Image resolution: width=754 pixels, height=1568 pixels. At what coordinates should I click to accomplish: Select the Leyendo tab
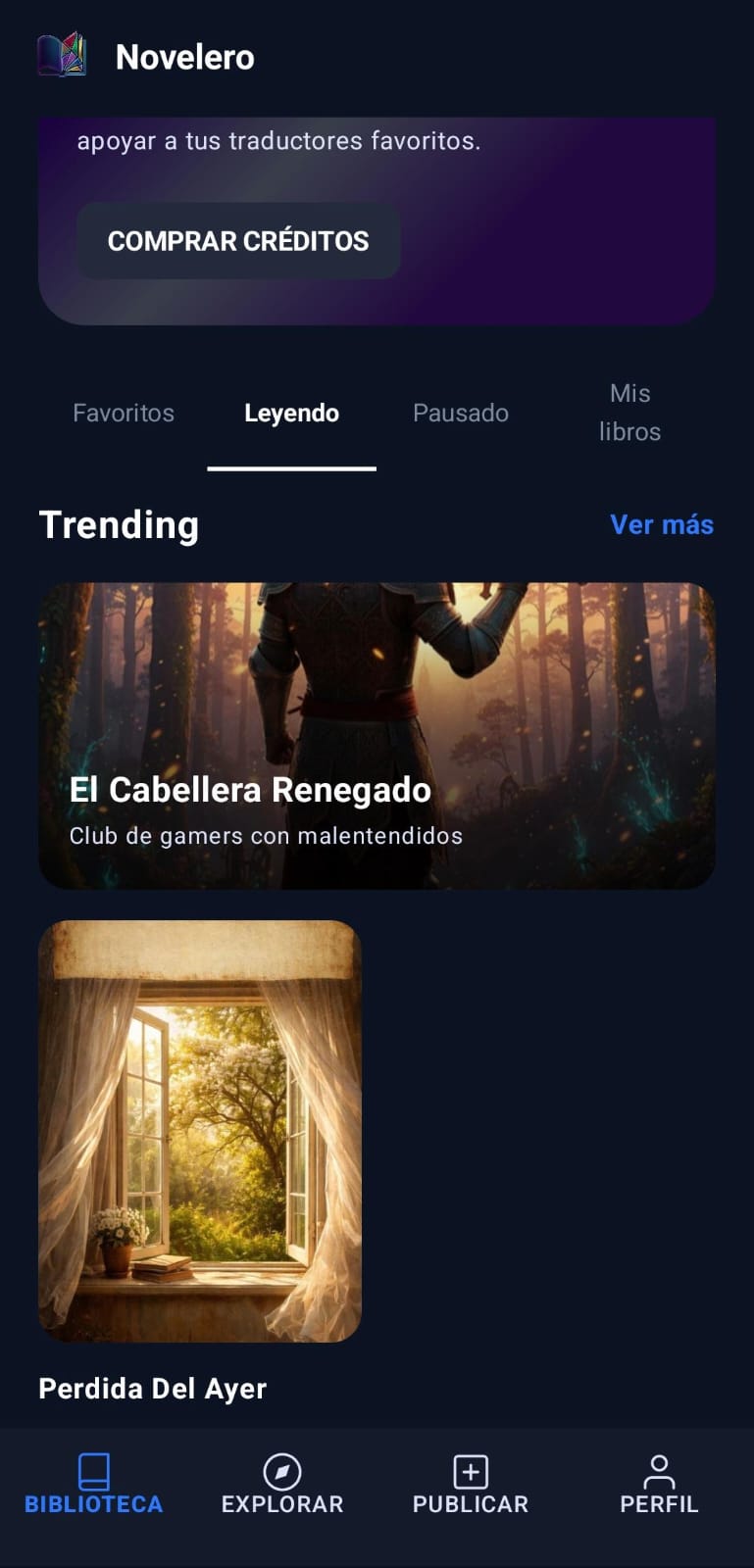[x=291, y=413]
